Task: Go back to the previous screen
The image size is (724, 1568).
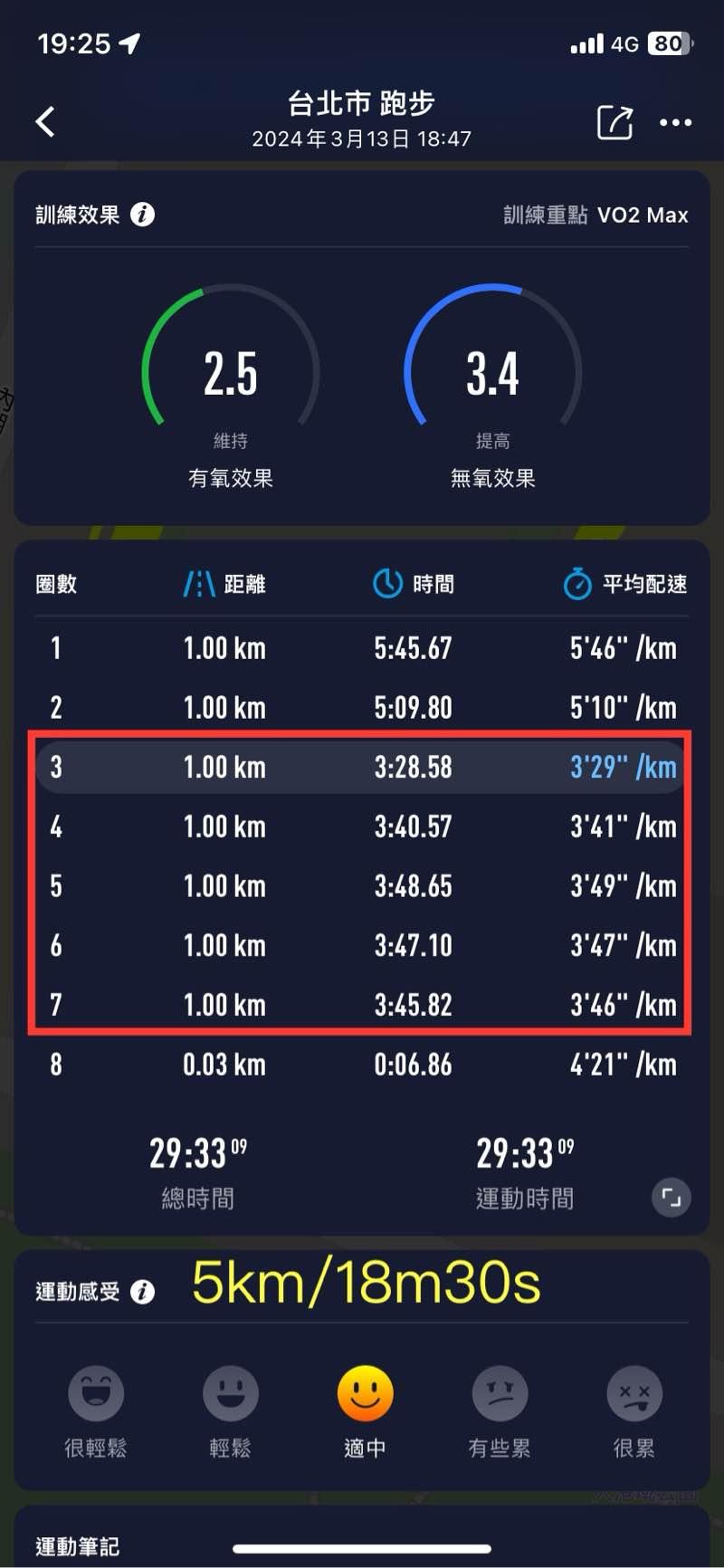Action: point(45,121)
